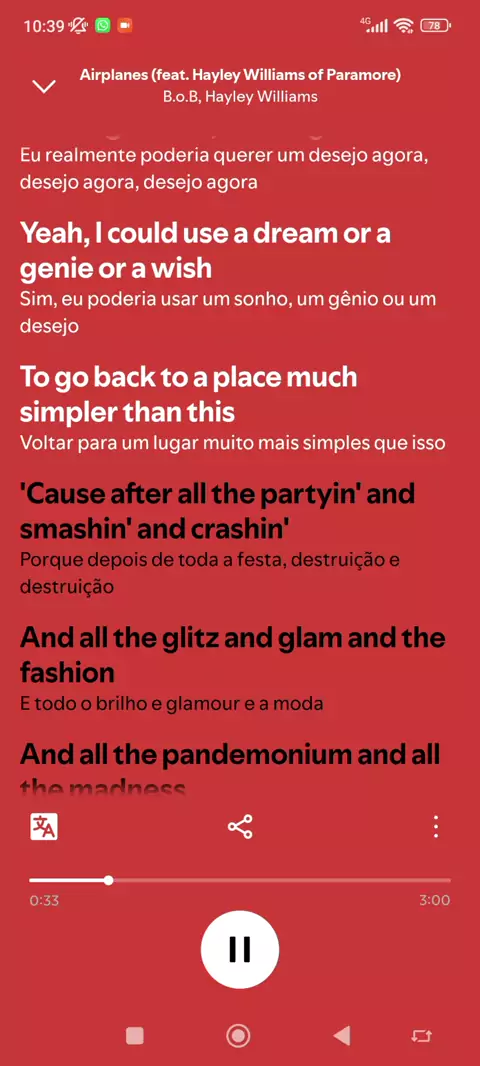480x1066 pixels.
Task: Toggle lyrics translation icon
Action: [44, 827]
